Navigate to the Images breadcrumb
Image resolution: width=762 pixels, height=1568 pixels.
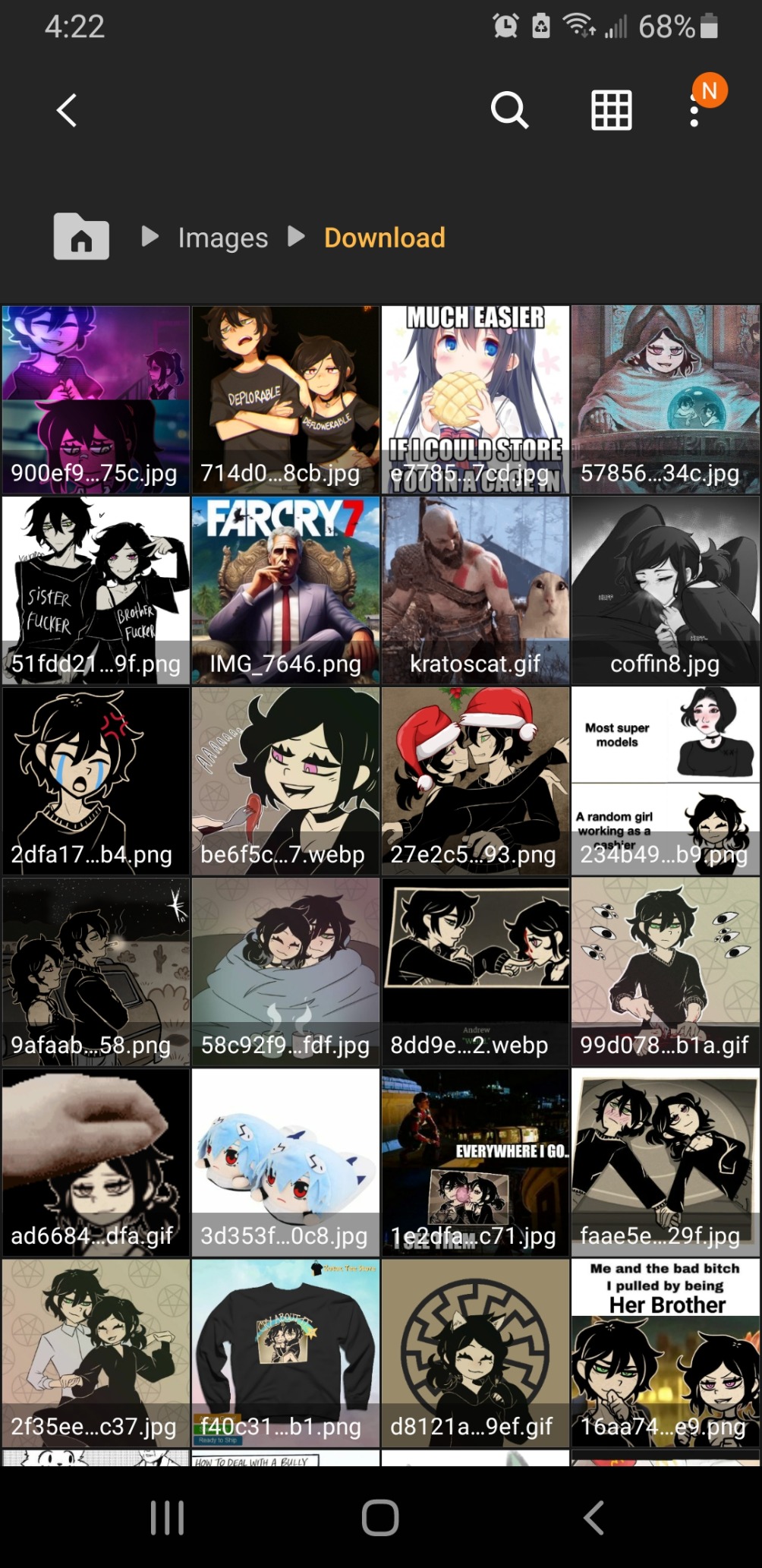point(222,238)
